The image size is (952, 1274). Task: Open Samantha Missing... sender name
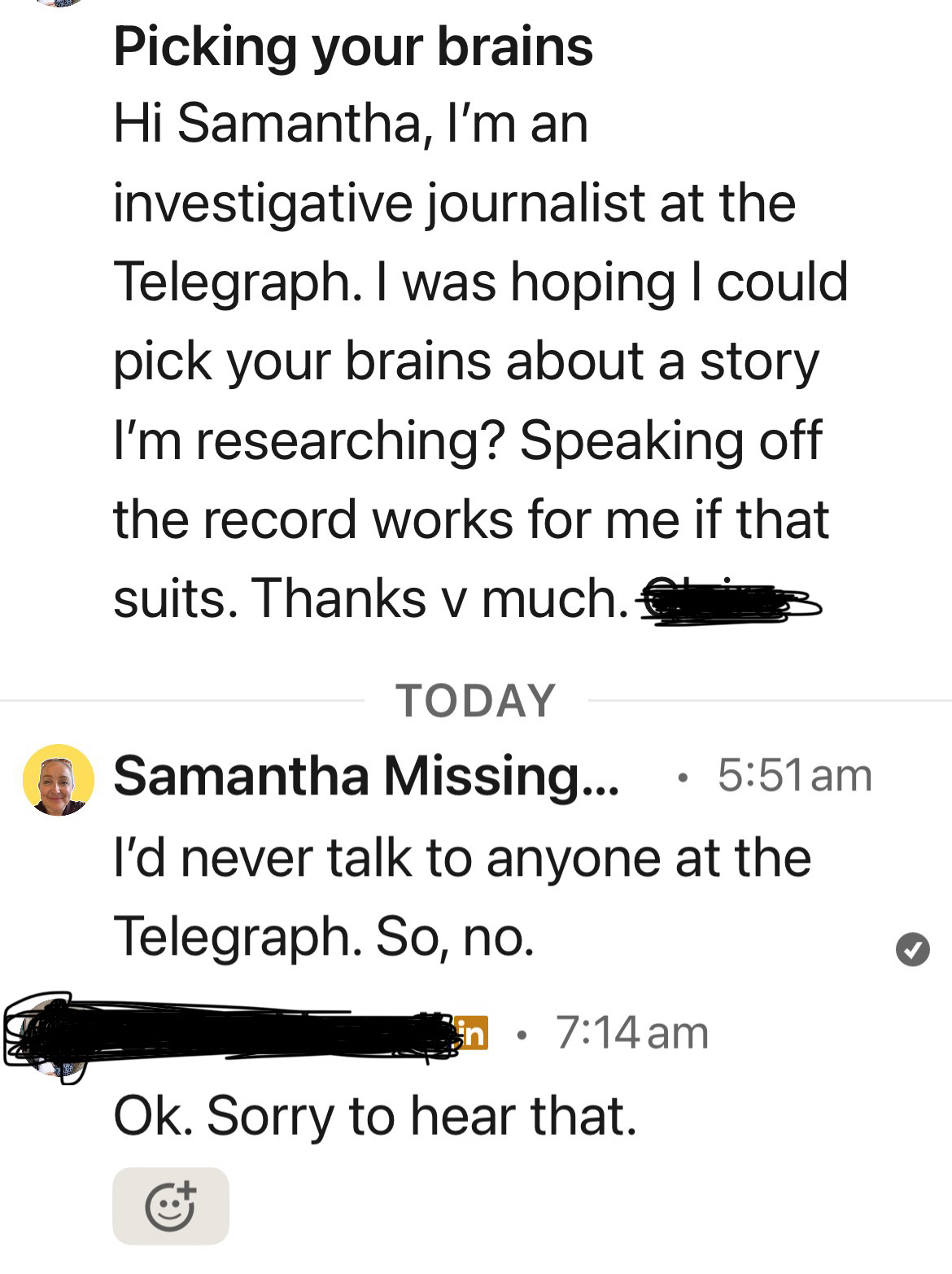point(365,776)
